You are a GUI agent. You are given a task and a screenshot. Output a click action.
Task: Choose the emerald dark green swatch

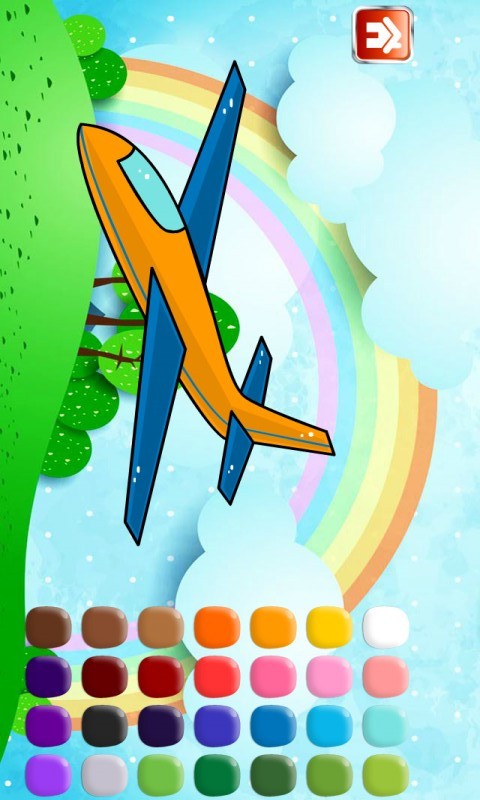click(217, 775)
